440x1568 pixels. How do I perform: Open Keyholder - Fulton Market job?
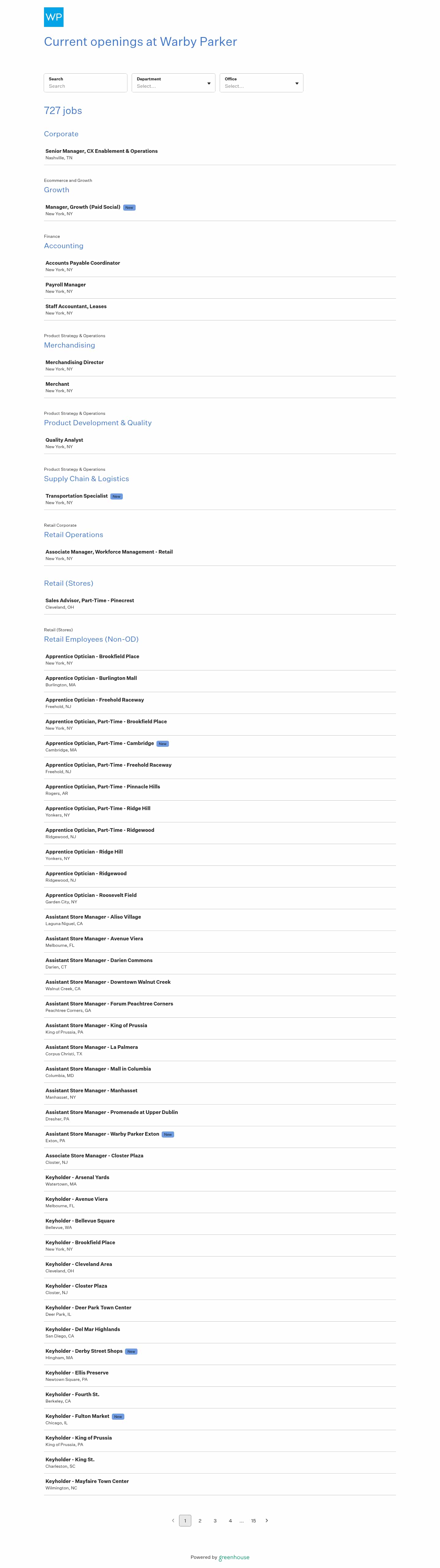77,1416
